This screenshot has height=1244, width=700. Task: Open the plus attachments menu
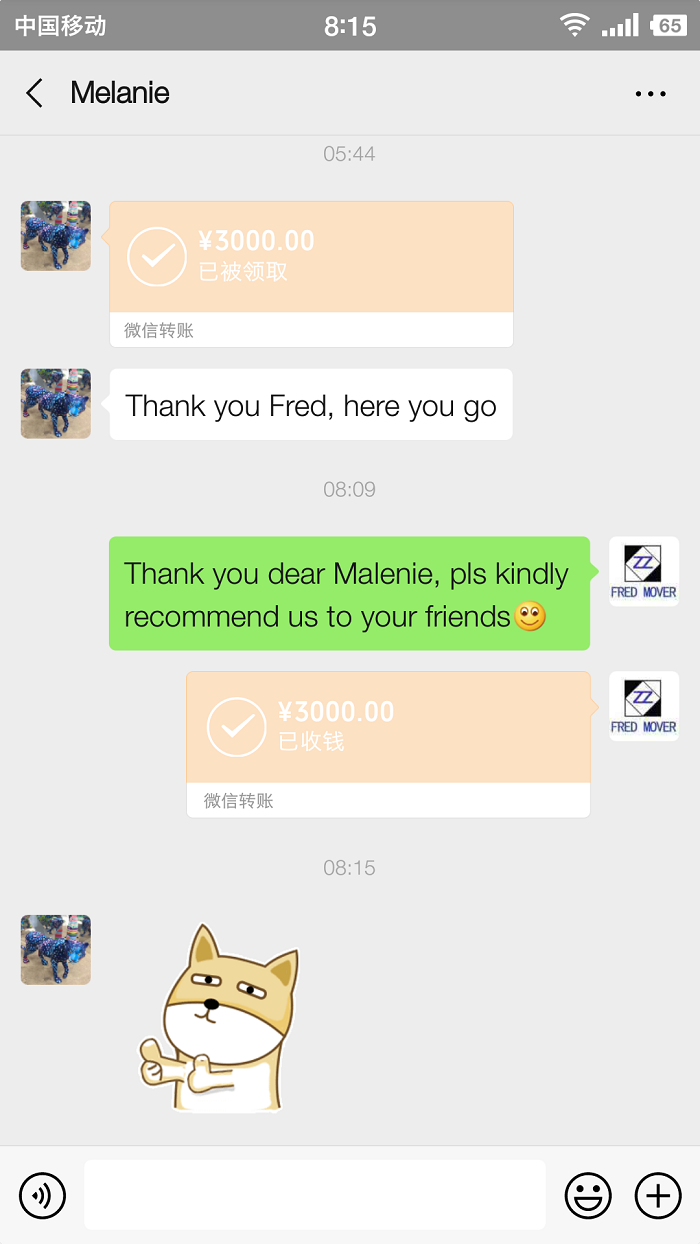pos(658,1195)
